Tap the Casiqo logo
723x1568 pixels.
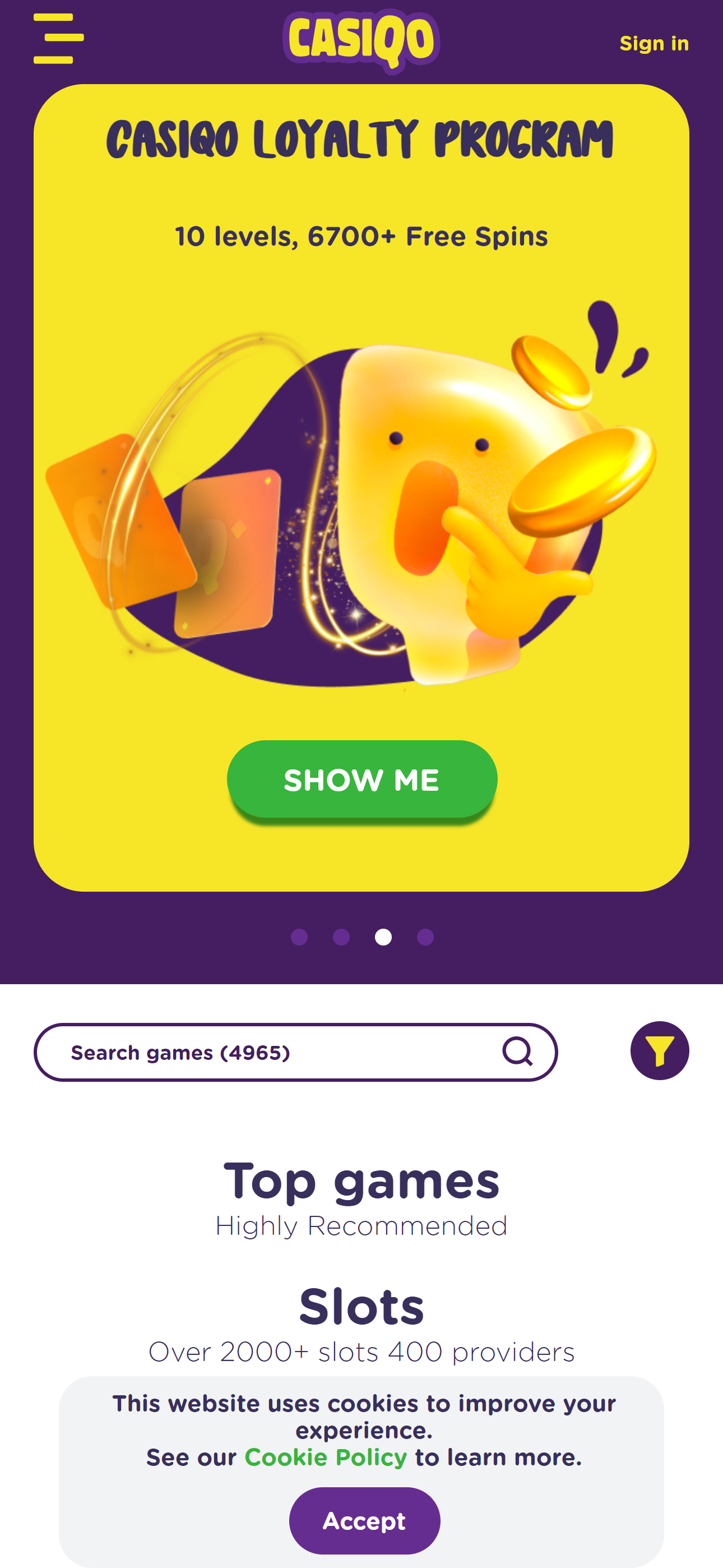(x=361, y=40)
